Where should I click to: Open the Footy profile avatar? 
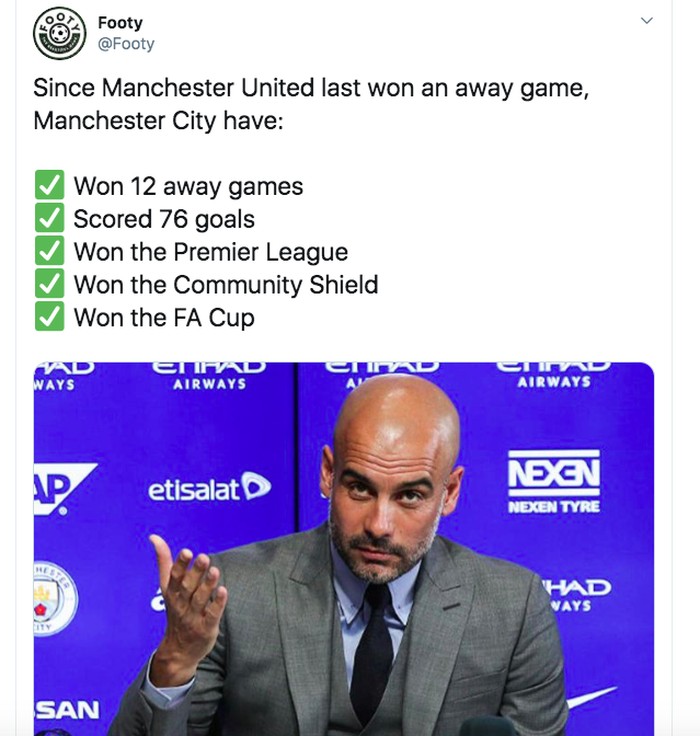coord(61,33)
